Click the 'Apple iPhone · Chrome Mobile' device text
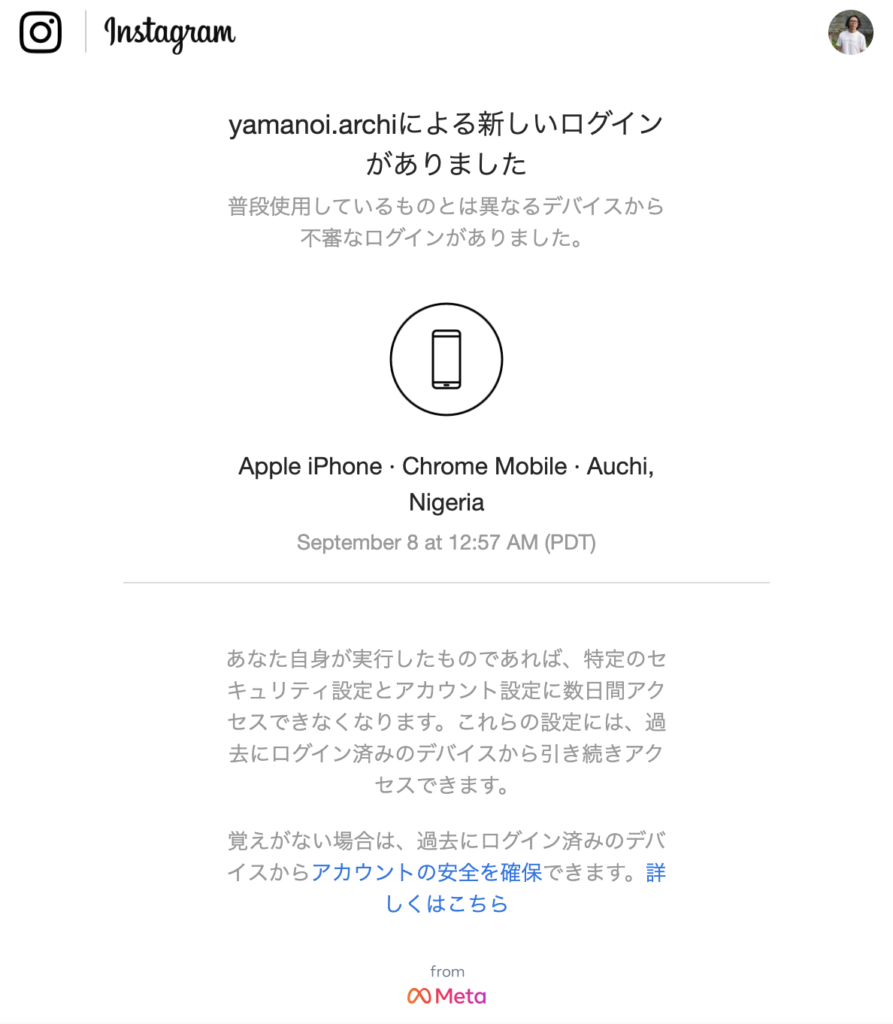This screenshot has width=893, height=1024. point(400,466)
